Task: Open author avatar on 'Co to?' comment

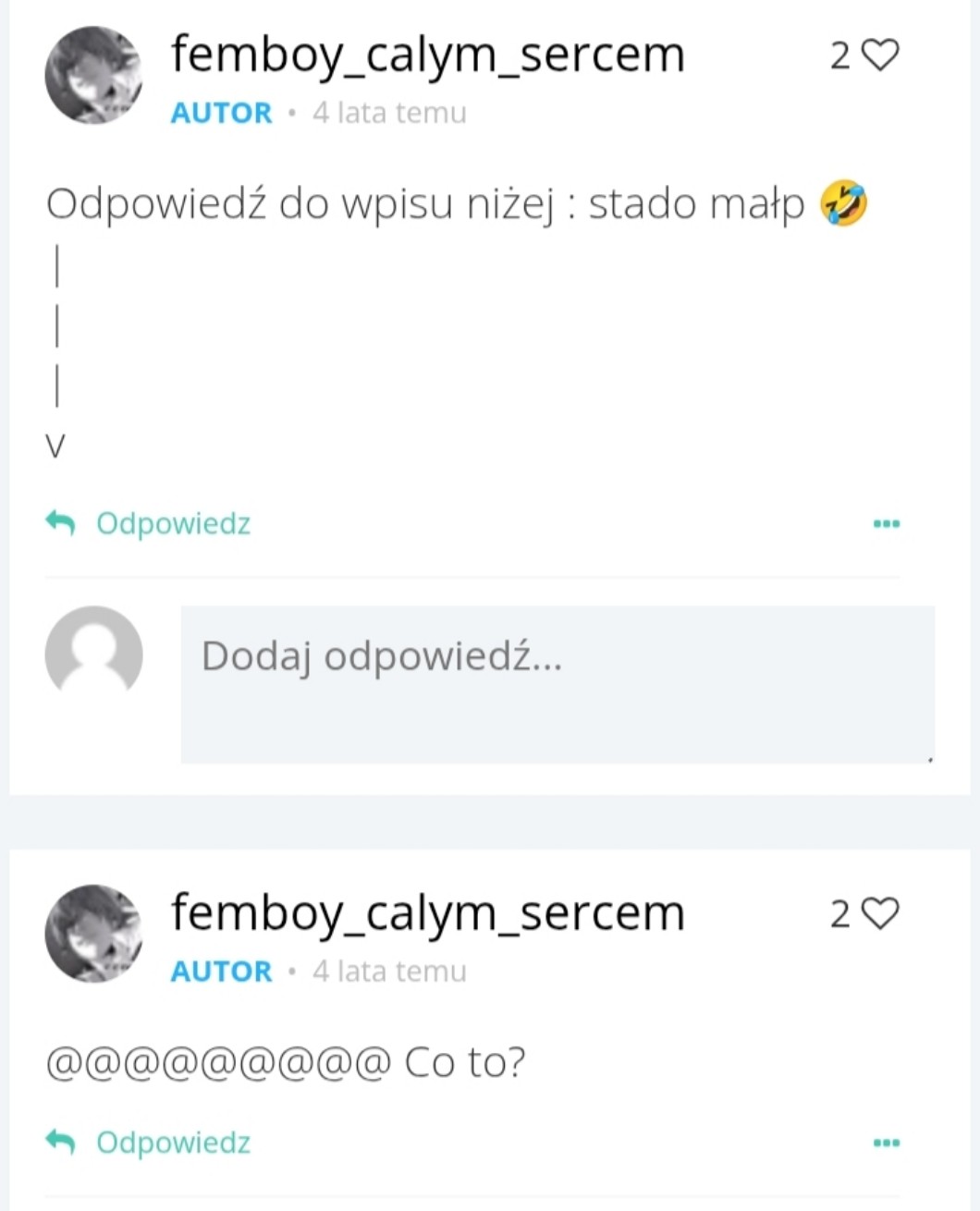Action: point(93,934)
